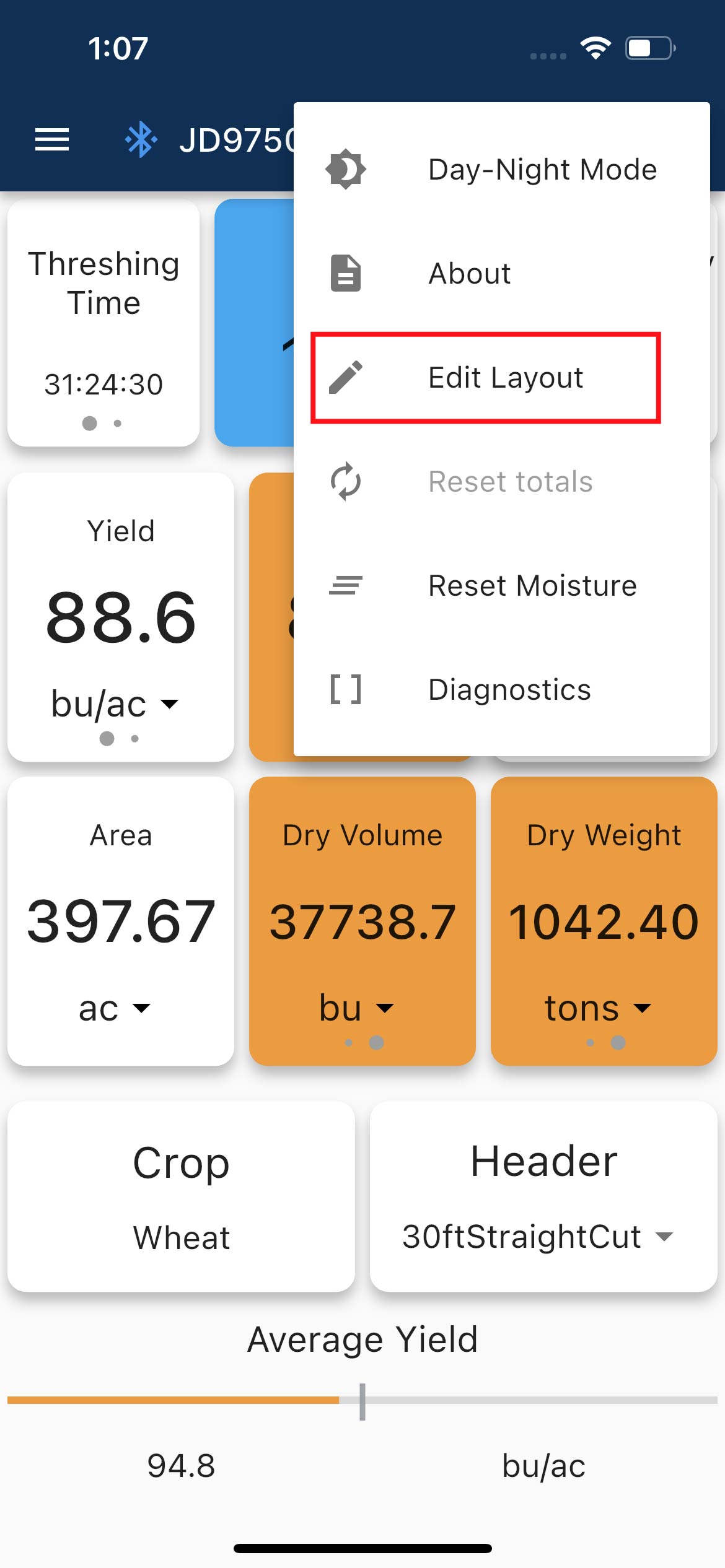Tap the Threshing Time card

tap(103, 323)
